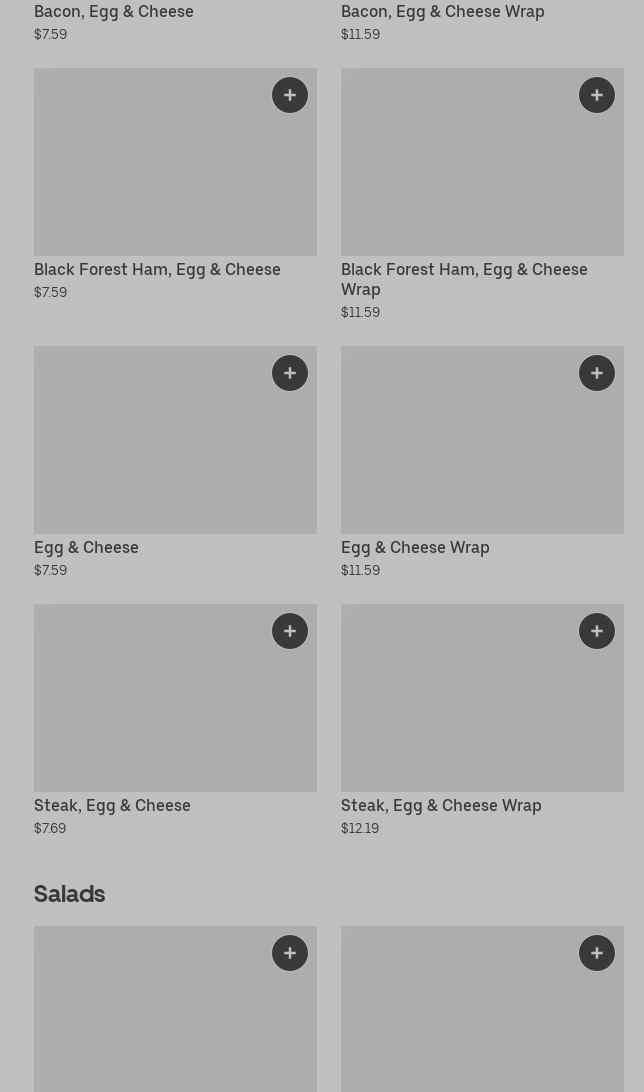
Task: Add Black Forest Ham, Egg & Cheese to cart
Action: pyautogui.click(x=290, y=95)
